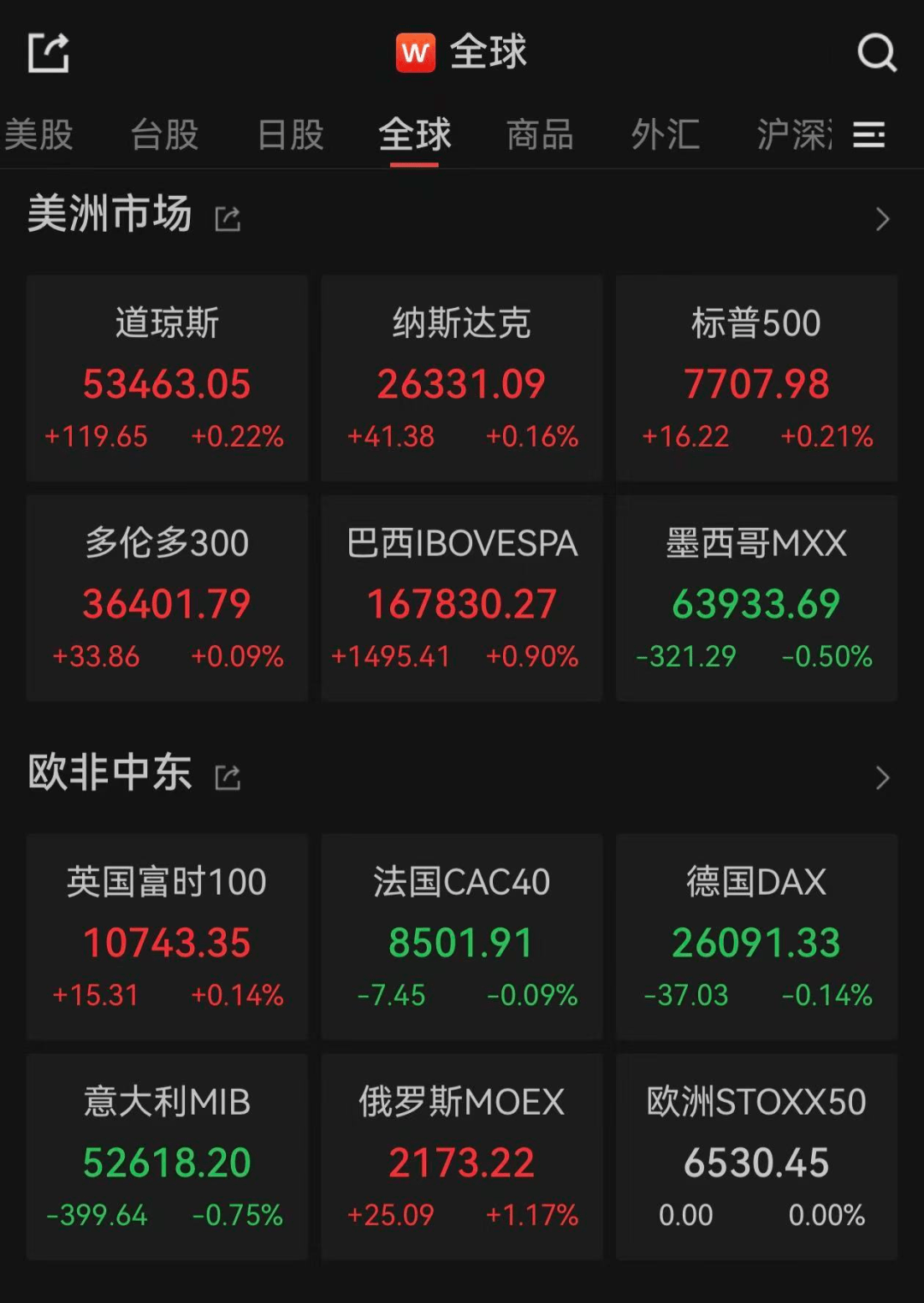Open the 巴西IBOVESPA card

click(462, 598)
